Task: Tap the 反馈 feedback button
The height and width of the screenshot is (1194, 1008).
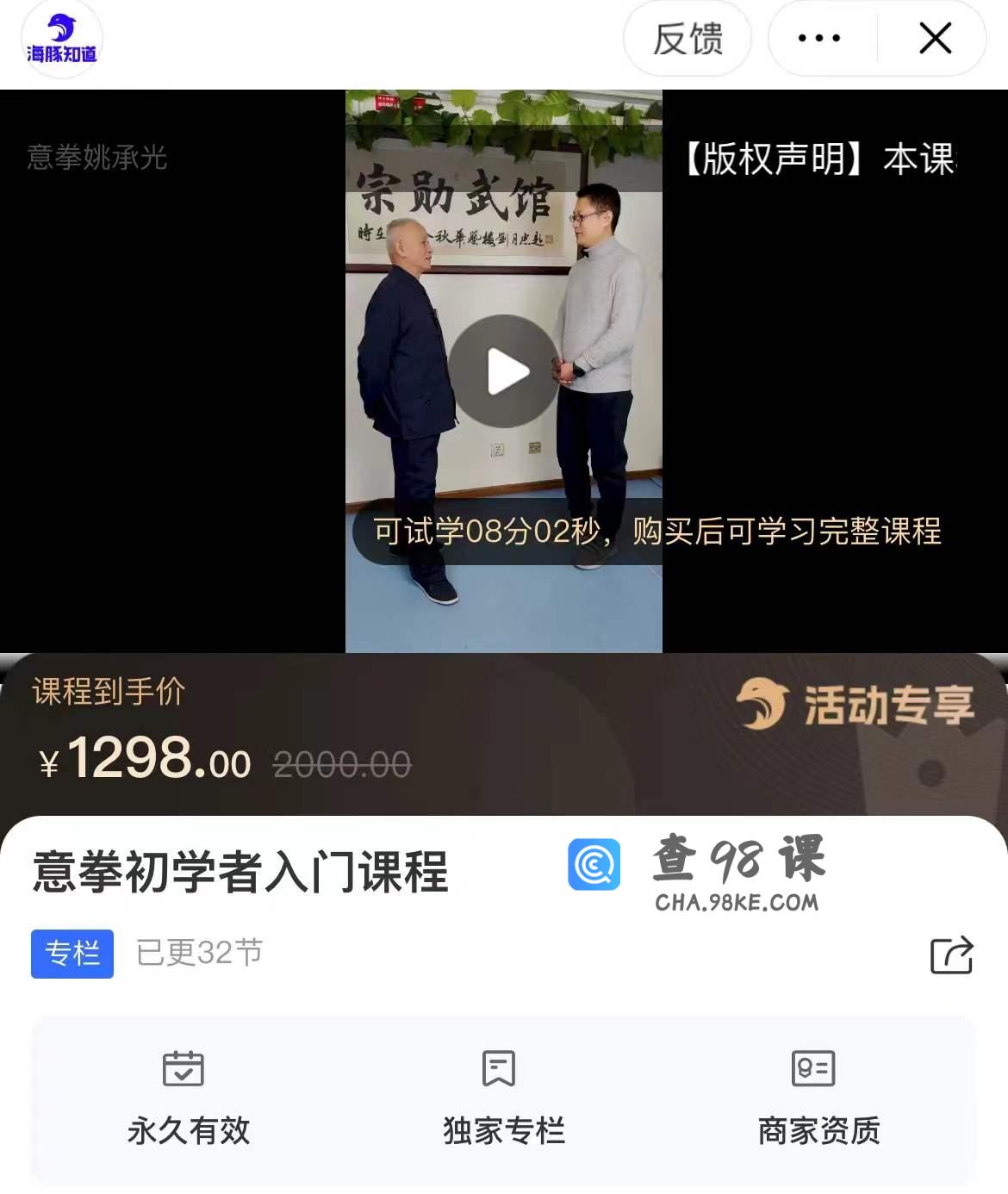Action: (688, 39)
